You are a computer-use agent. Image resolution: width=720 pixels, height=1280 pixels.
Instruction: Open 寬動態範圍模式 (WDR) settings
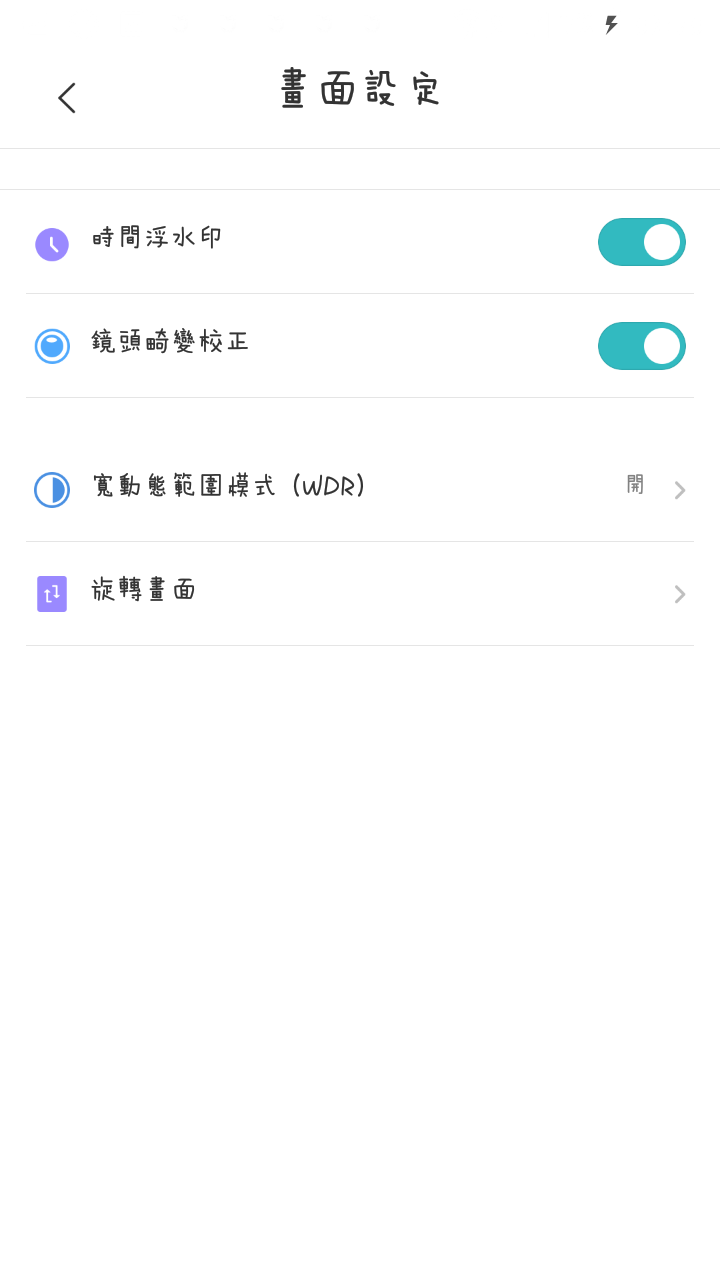pos(360,490)
